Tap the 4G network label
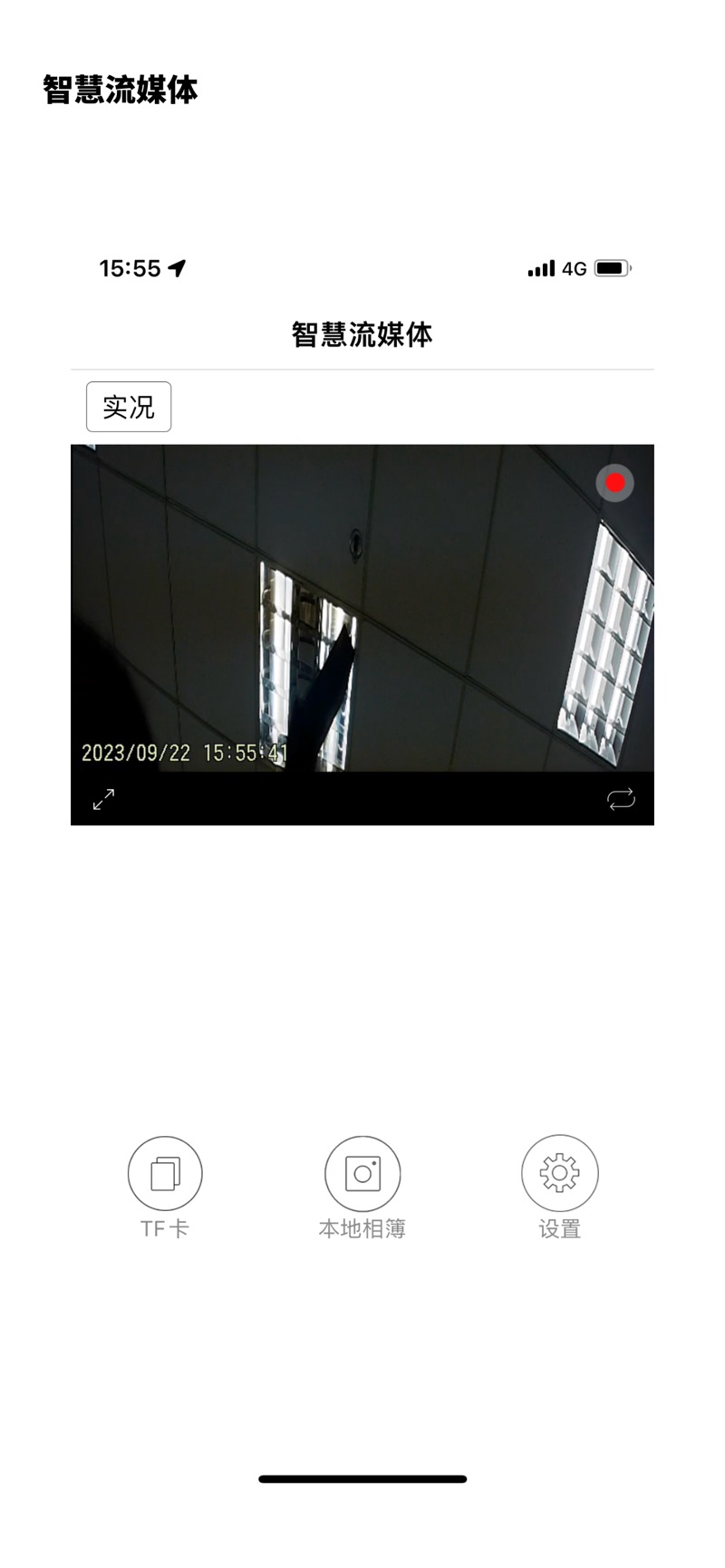This screenshot has width=725, height=1568. tap(574, 268)
